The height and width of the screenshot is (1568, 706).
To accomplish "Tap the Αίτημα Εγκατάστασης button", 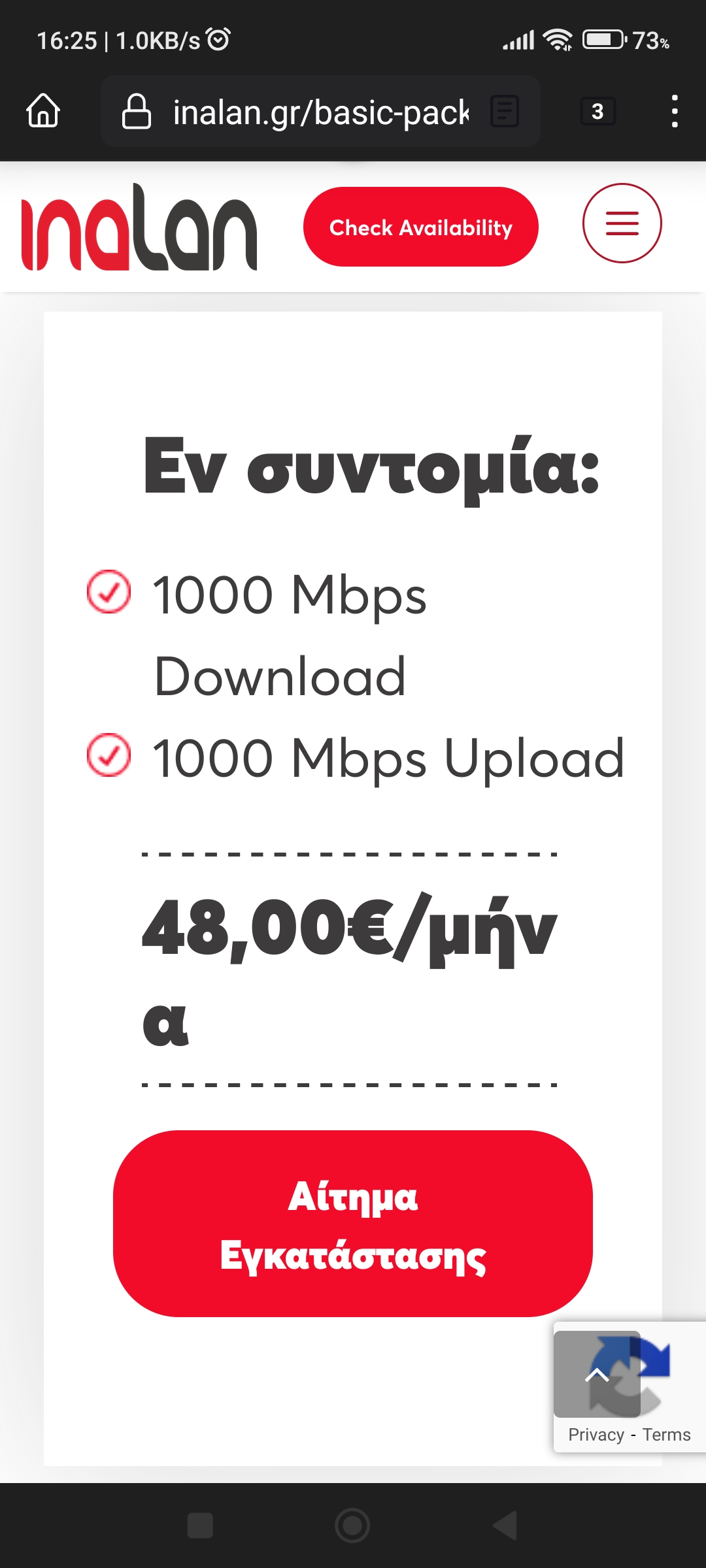I will pos(353,1224).
